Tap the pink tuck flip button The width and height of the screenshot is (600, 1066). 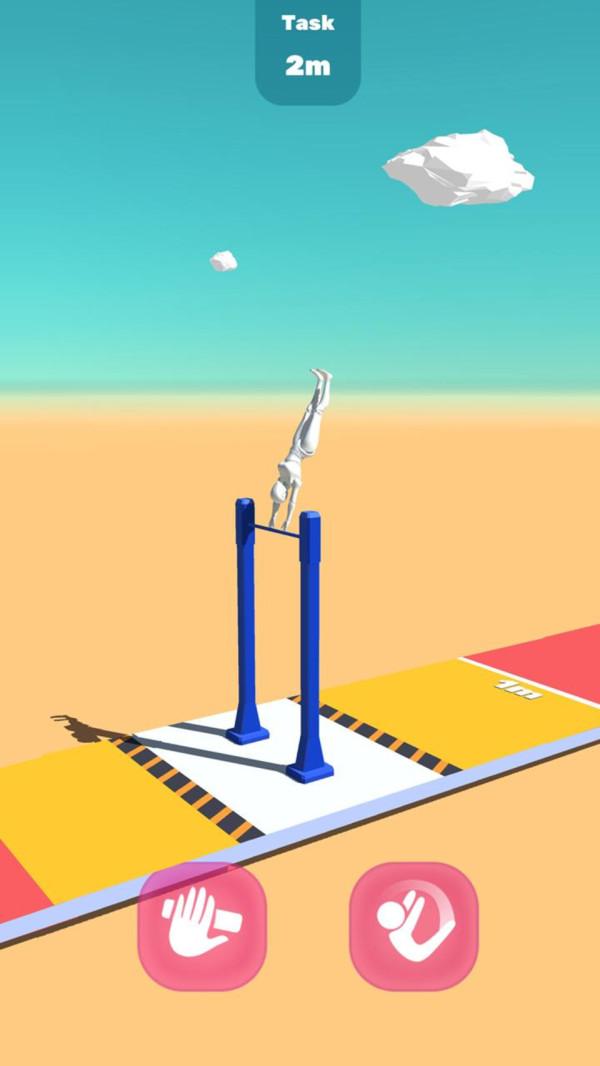tap(414, 926)
